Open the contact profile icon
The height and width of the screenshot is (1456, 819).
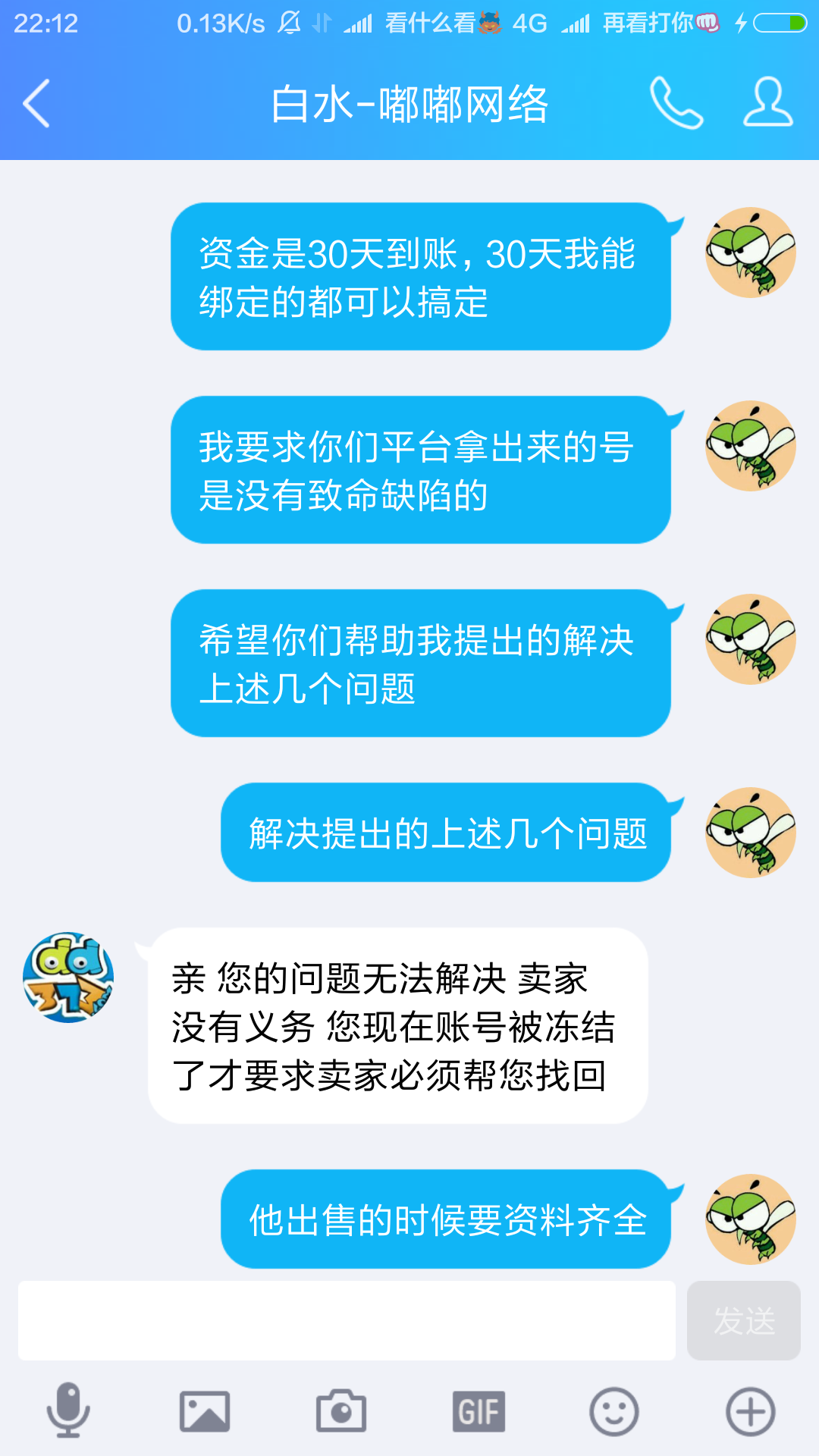(x=767, y=102)
